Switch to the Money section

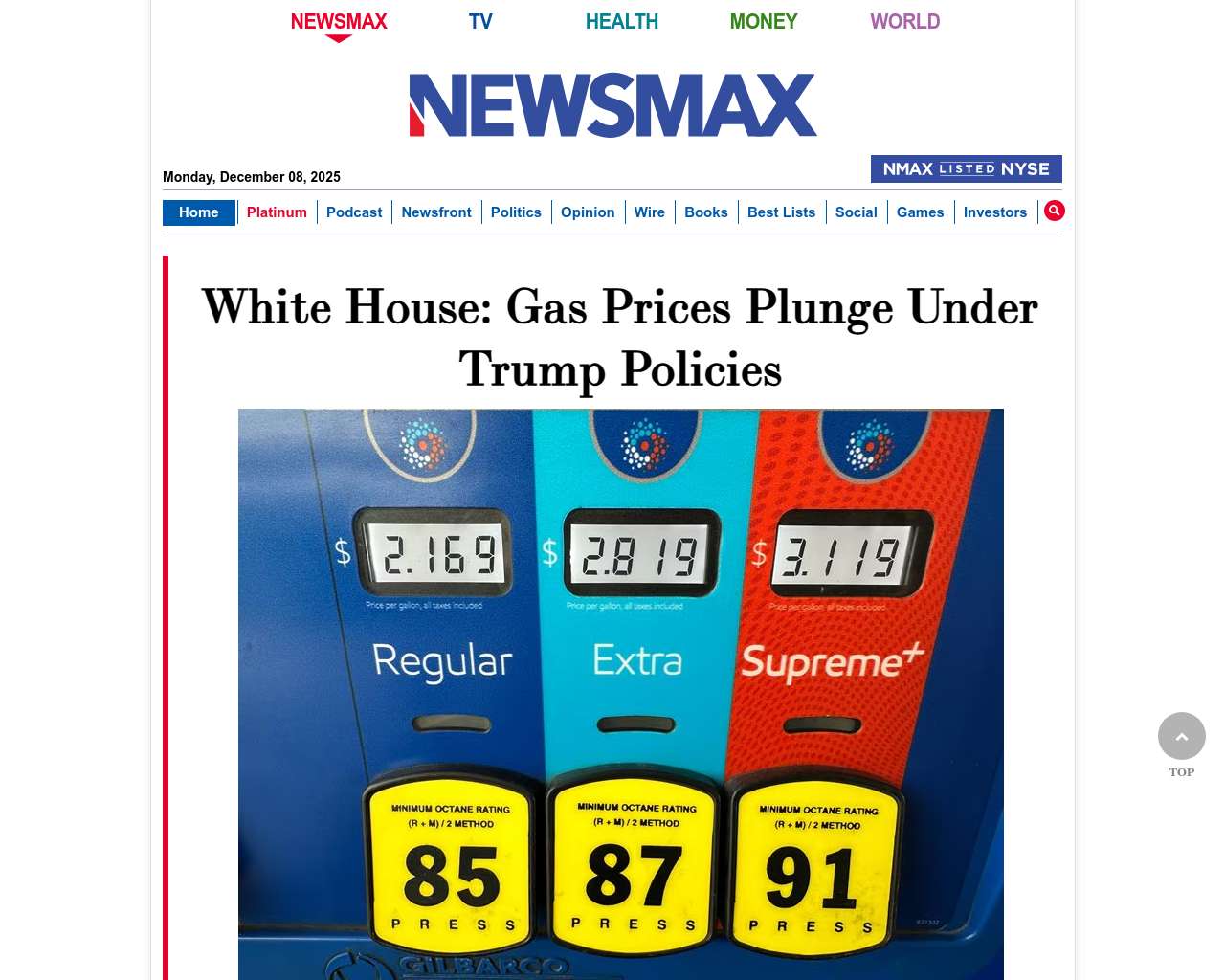tap(763, 21)
